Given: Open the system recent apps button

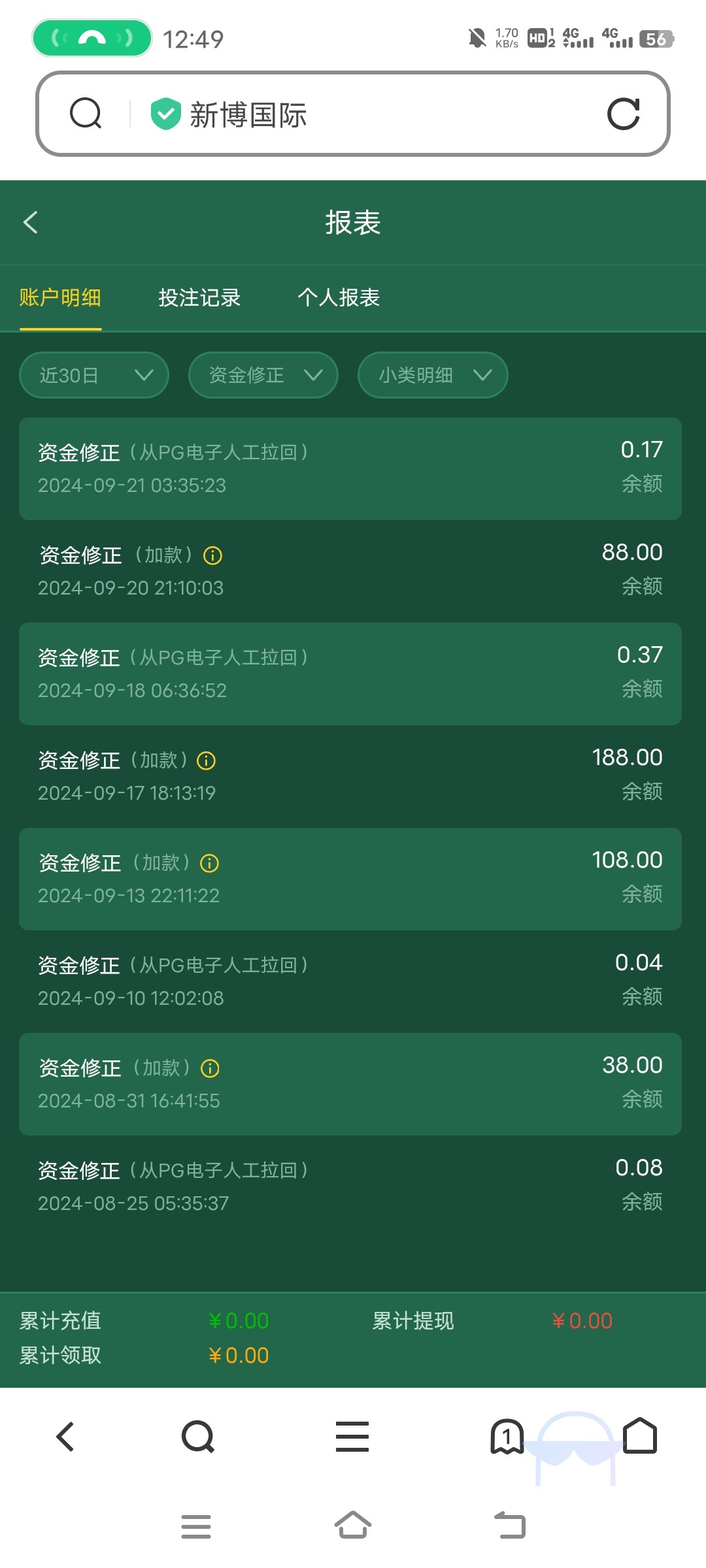Looking at the screenshot, I should [x=195, y=1526].
